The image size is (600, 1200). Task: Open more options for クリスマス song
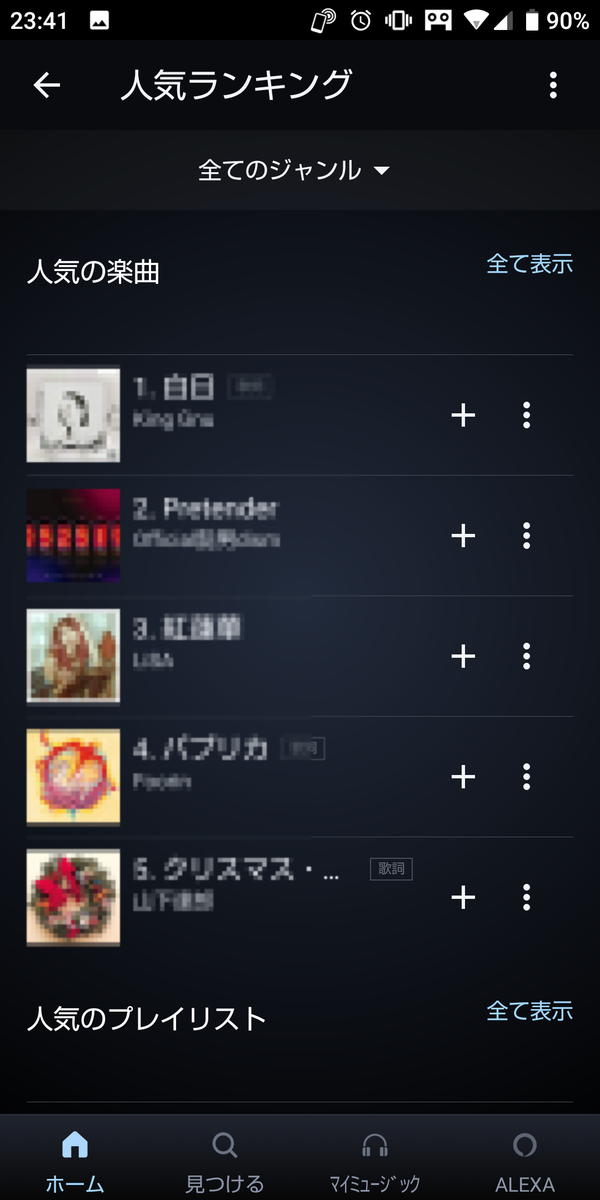pyautogui.click(x=527, y=897)
